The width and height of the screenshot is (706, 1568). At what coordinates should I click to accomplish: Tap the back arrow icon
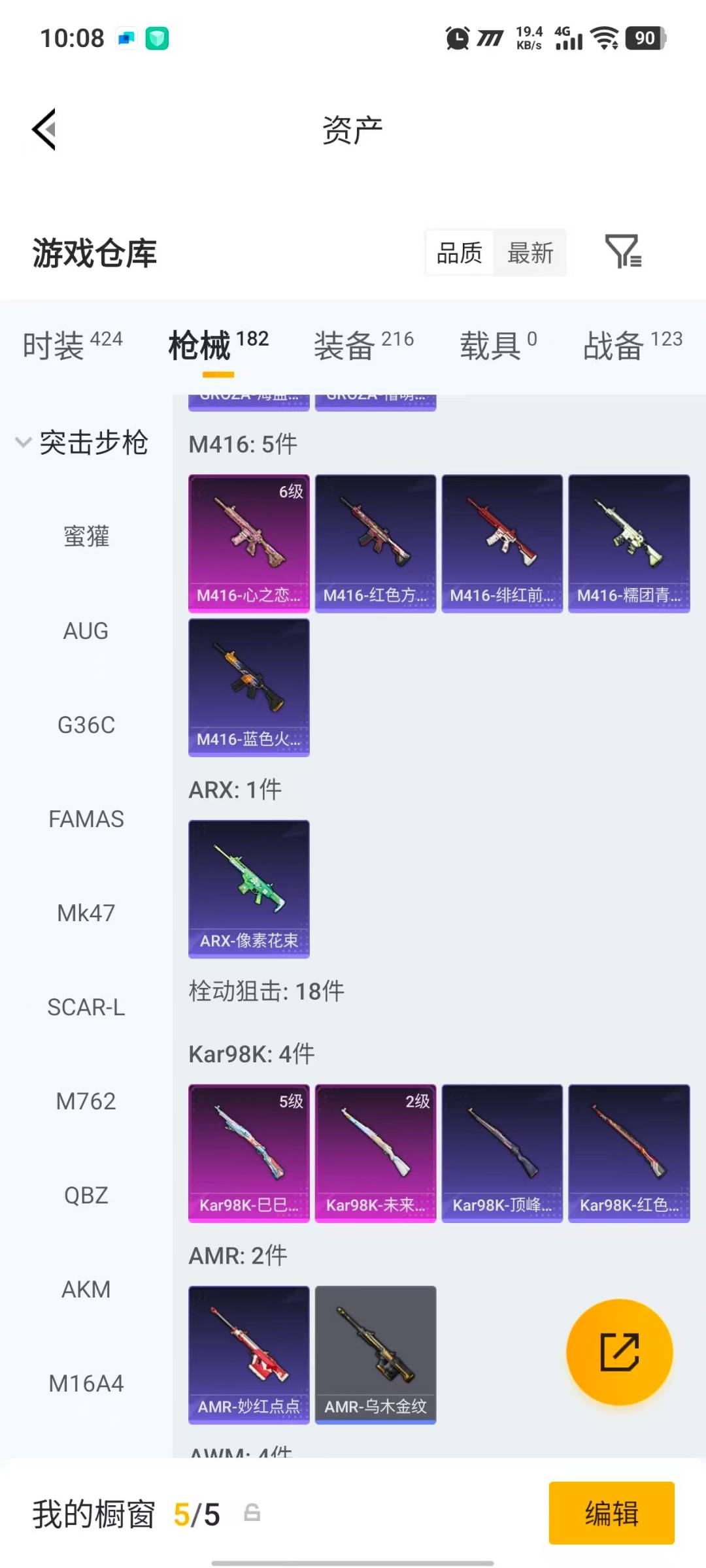(43, 129)
